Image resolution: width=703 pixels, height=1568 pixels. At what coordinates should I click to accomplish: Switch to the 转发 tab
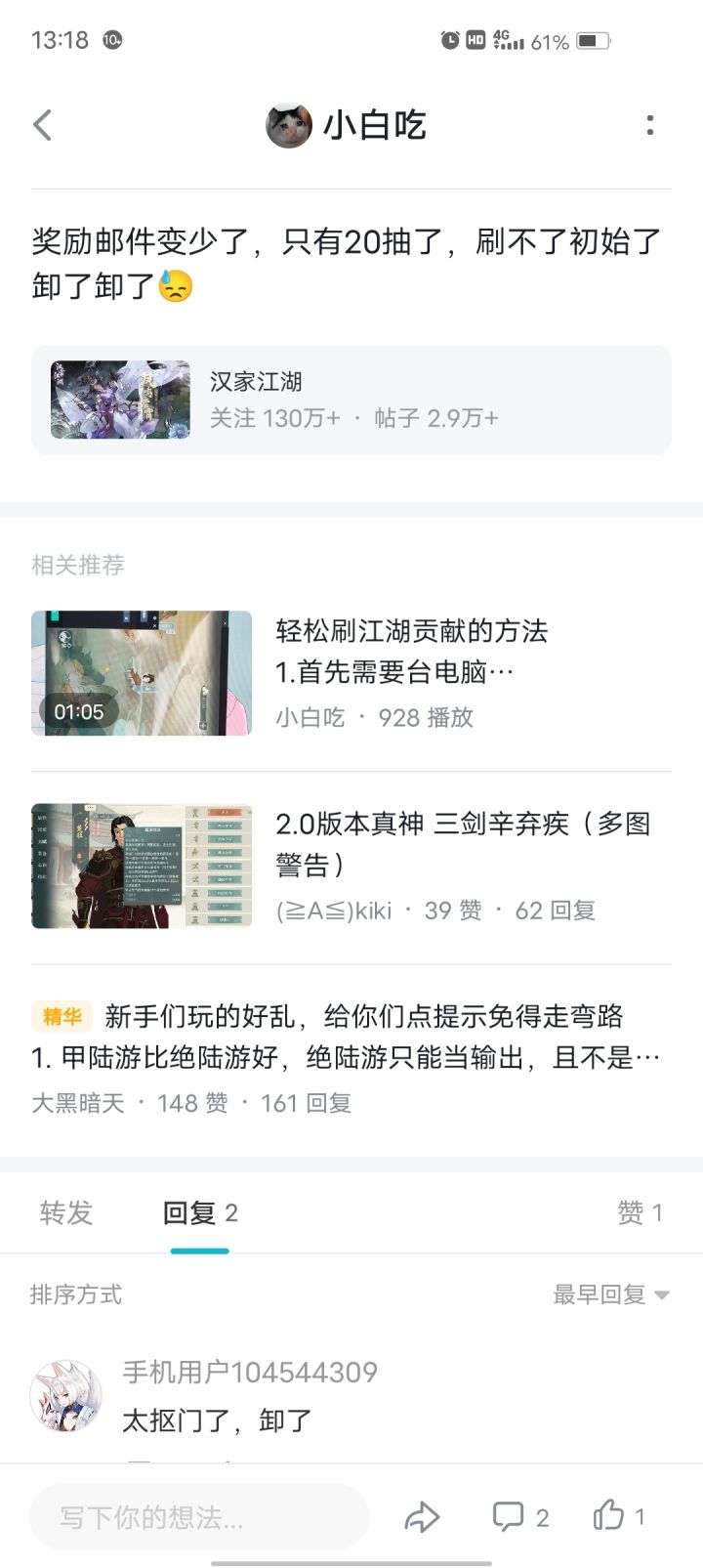[66, 1212]
